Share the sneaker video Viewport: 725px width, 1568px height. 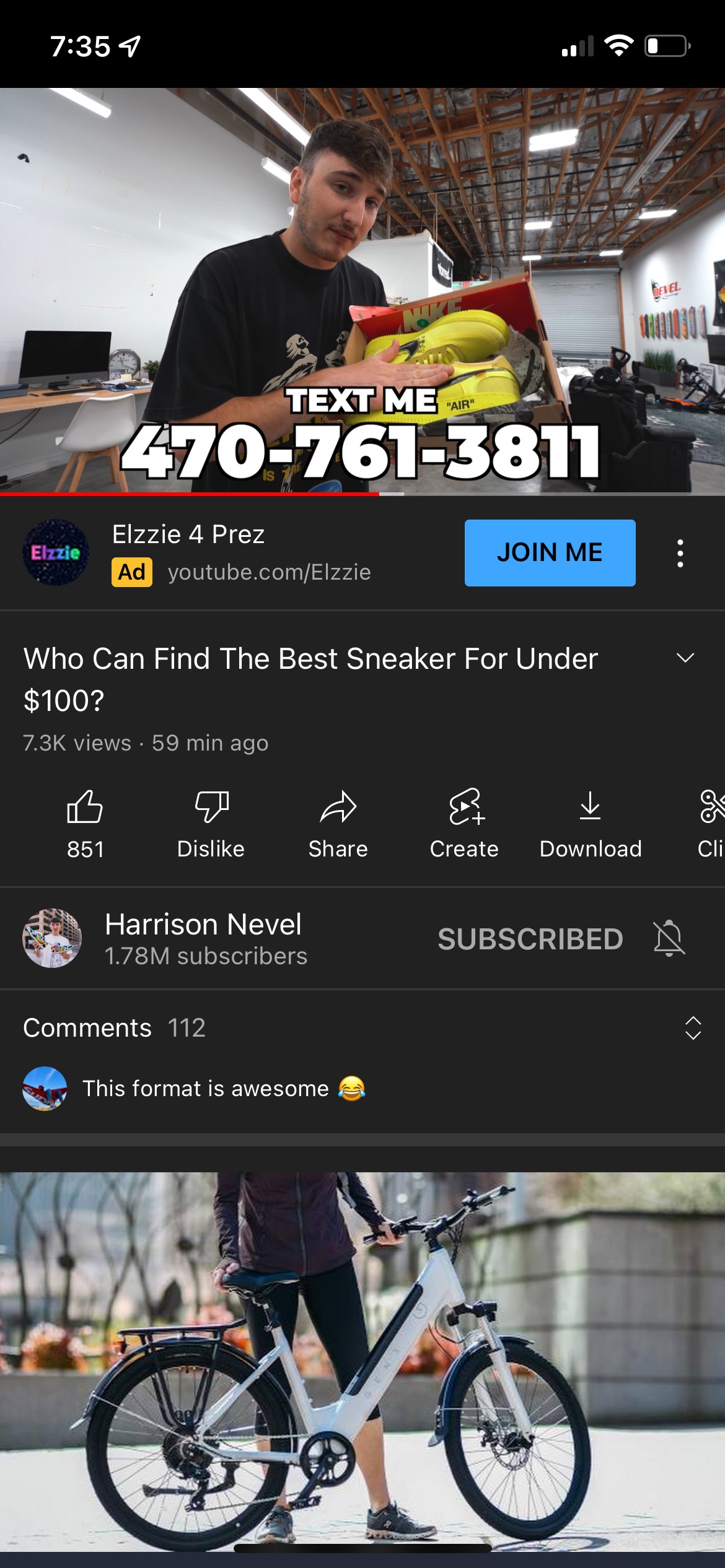338,824
